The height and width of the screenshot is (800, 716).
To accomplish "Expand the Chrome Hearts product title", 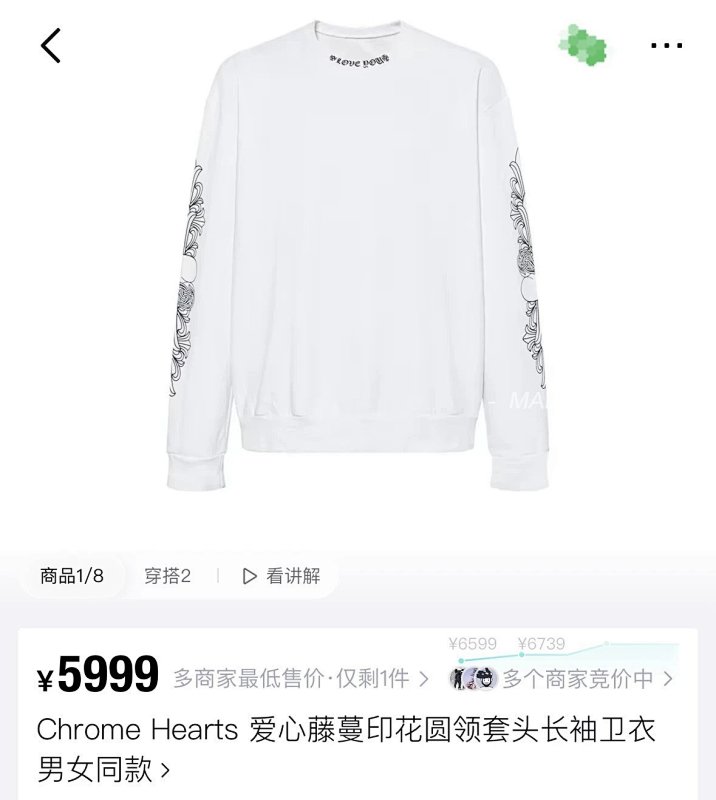I will pyautogui.click(x=346, y=749).
